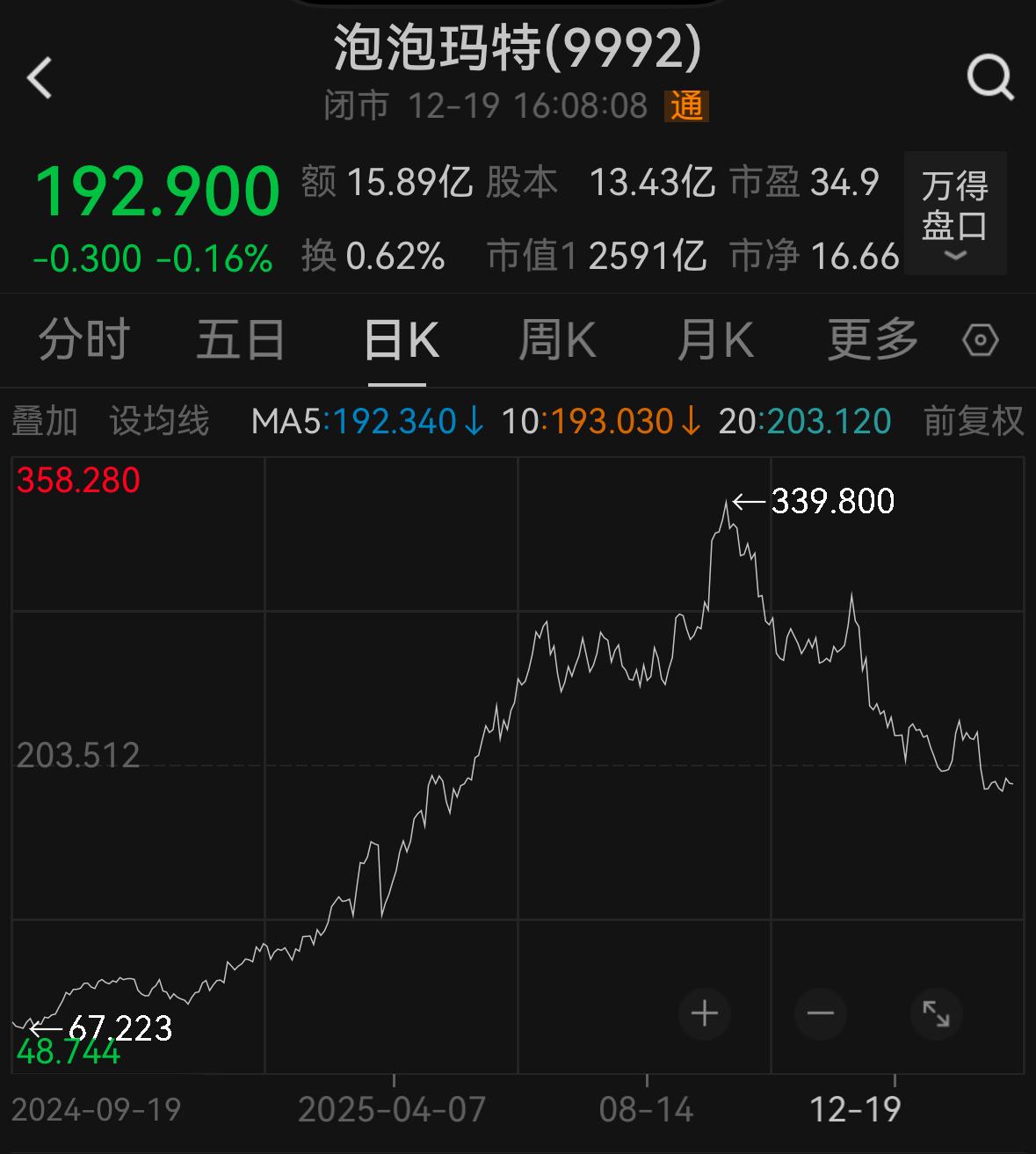Zoom out the chart with minus button
1036x1154 pixels.
(x=821, y=1014)
